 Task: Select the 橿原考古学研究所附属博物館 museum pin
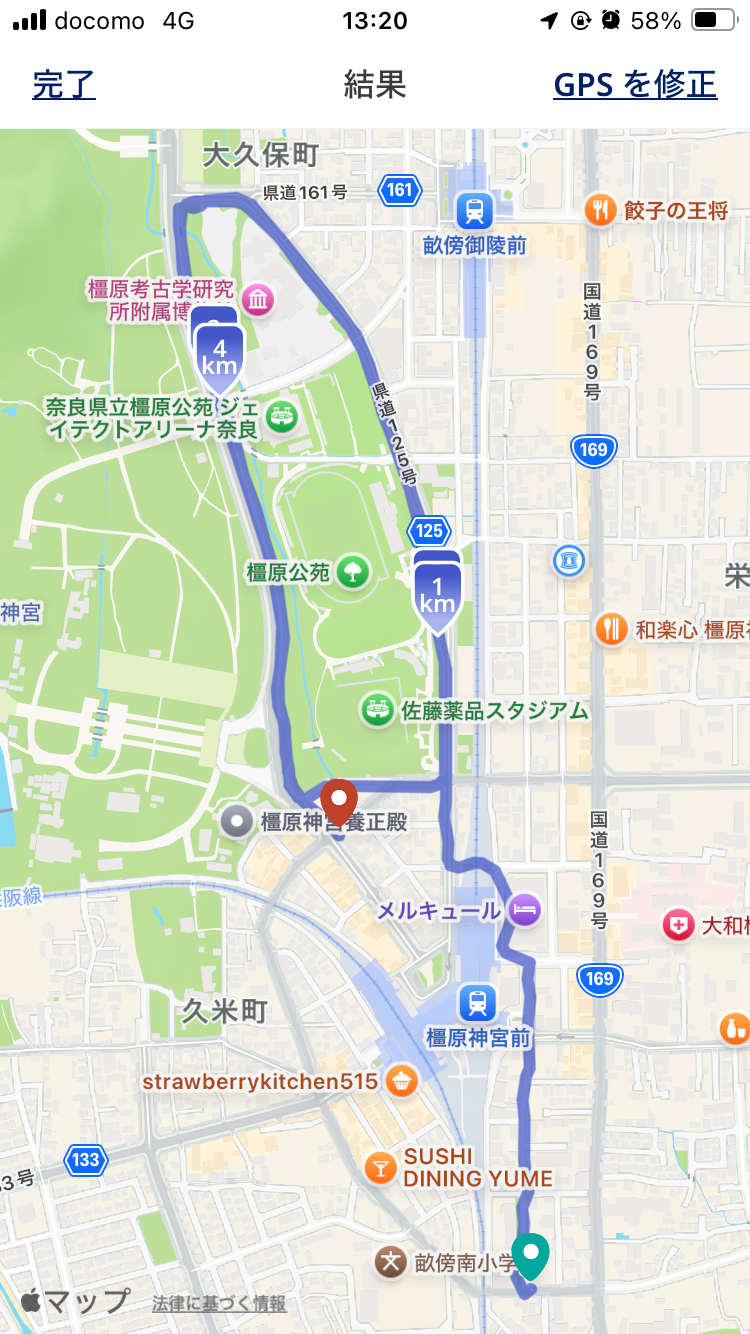click(258, 298)
